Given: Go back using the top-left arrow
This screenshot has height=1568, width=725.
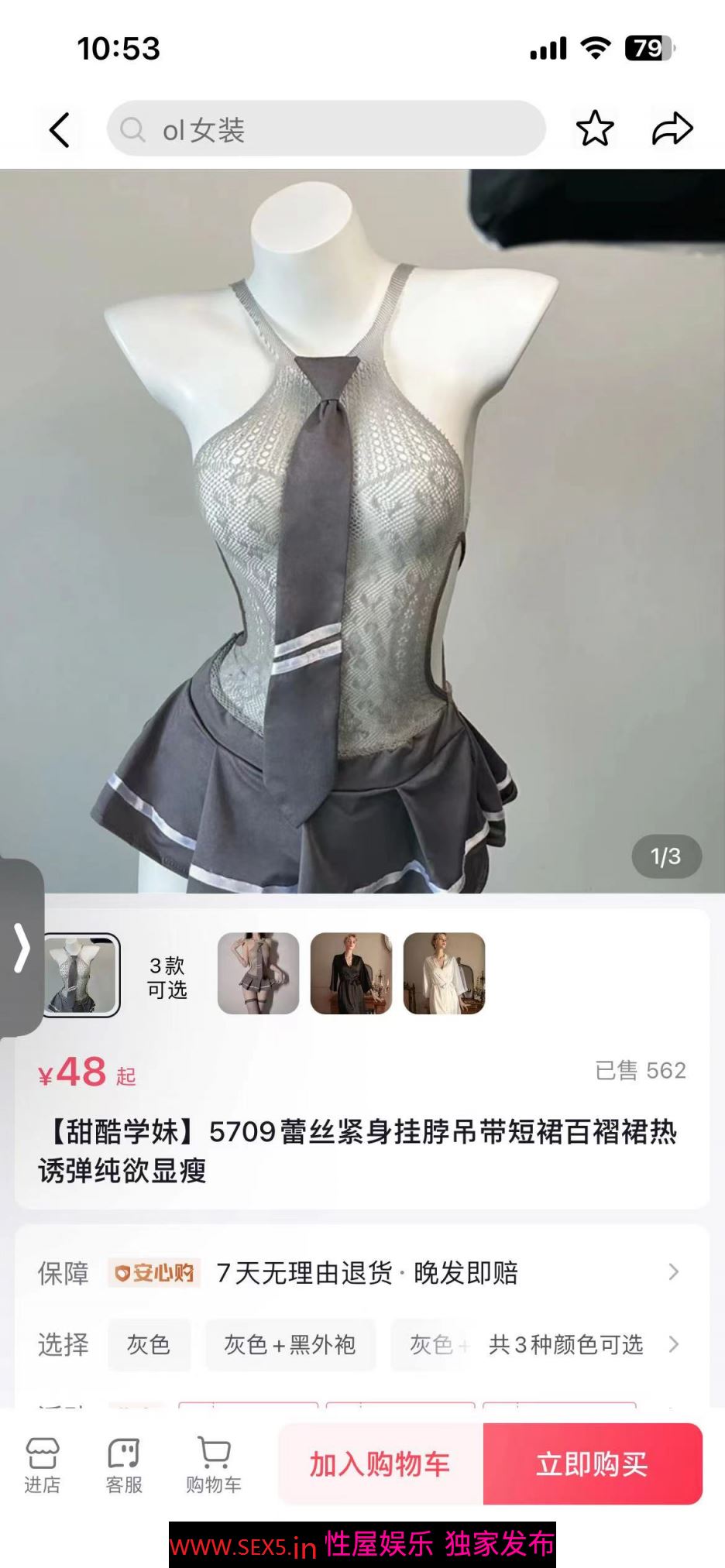Looking at the screenshot, I should tap(60, 129).
